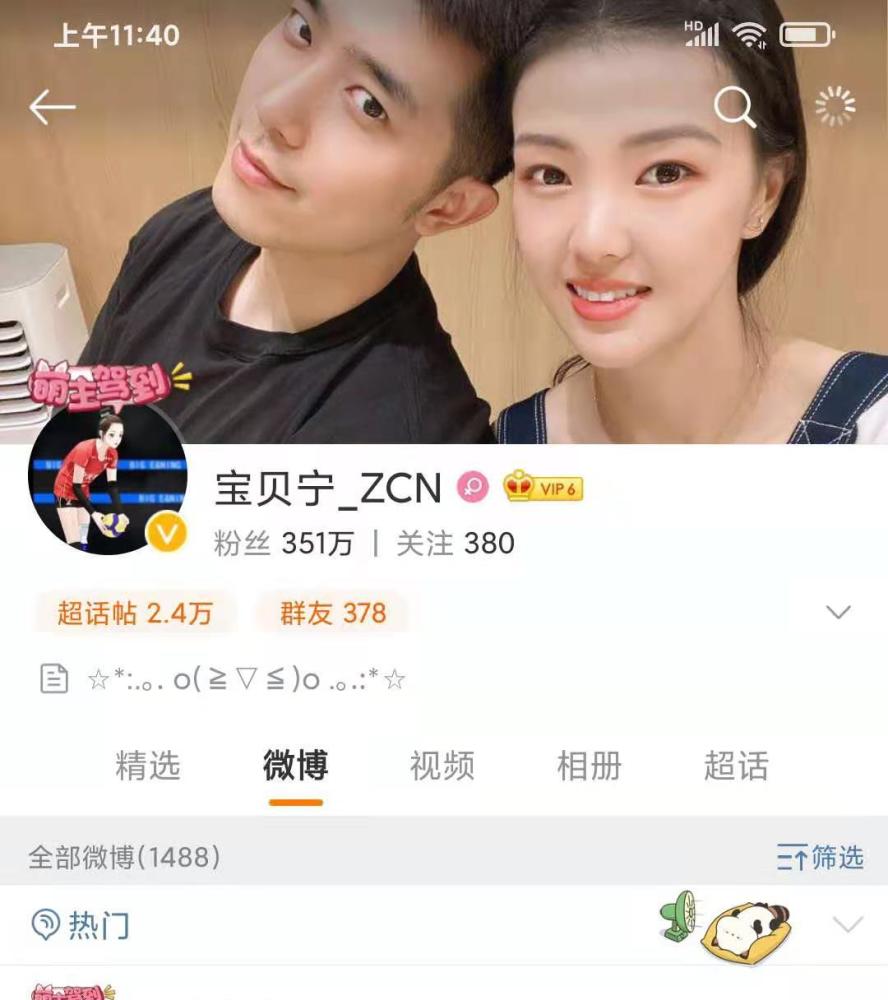Open the profile avatar picture
Image resolution: width=888 pixels, height=1000 pixels.
(106, 480)
